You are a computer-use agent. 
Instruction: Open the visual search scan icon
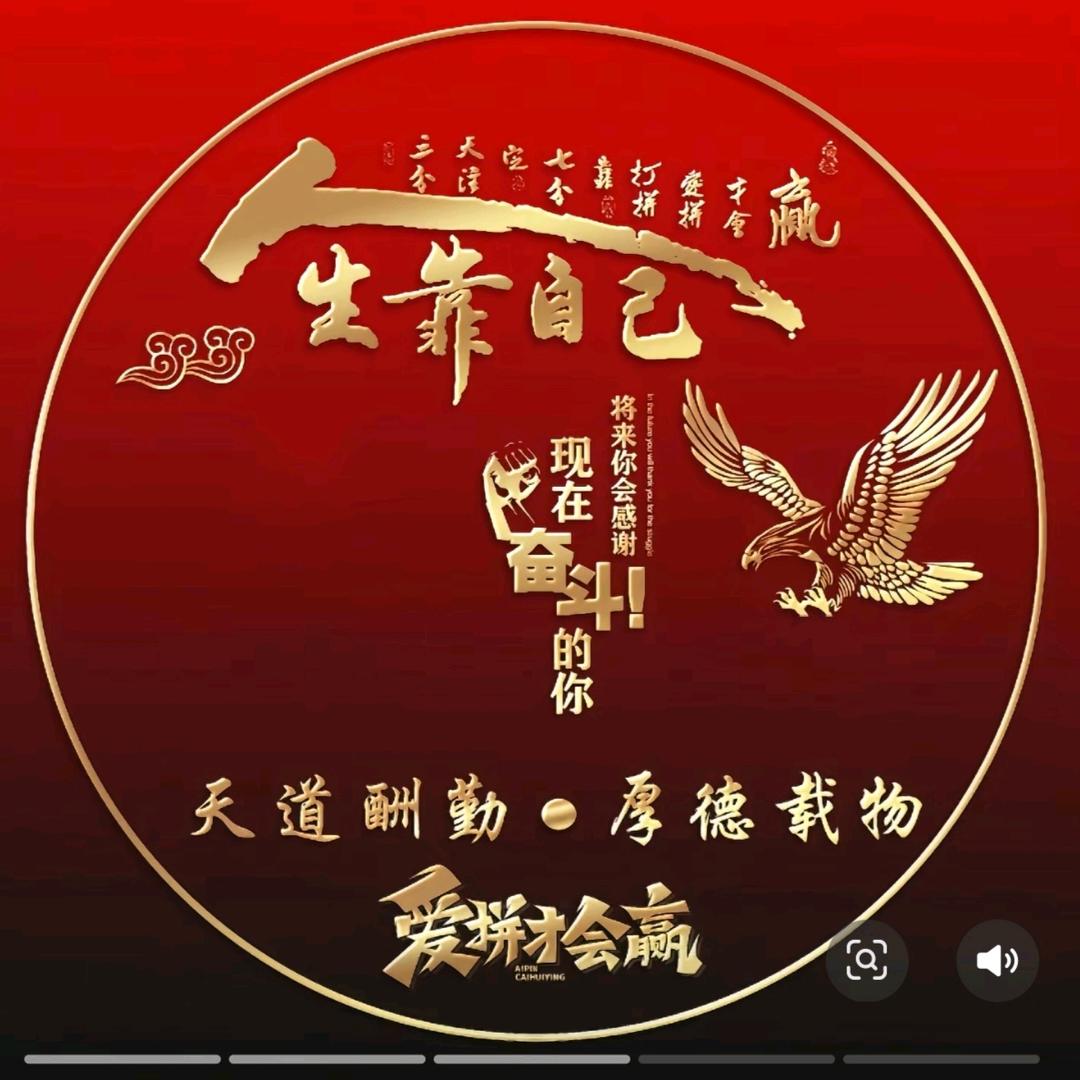coord(867,961)
